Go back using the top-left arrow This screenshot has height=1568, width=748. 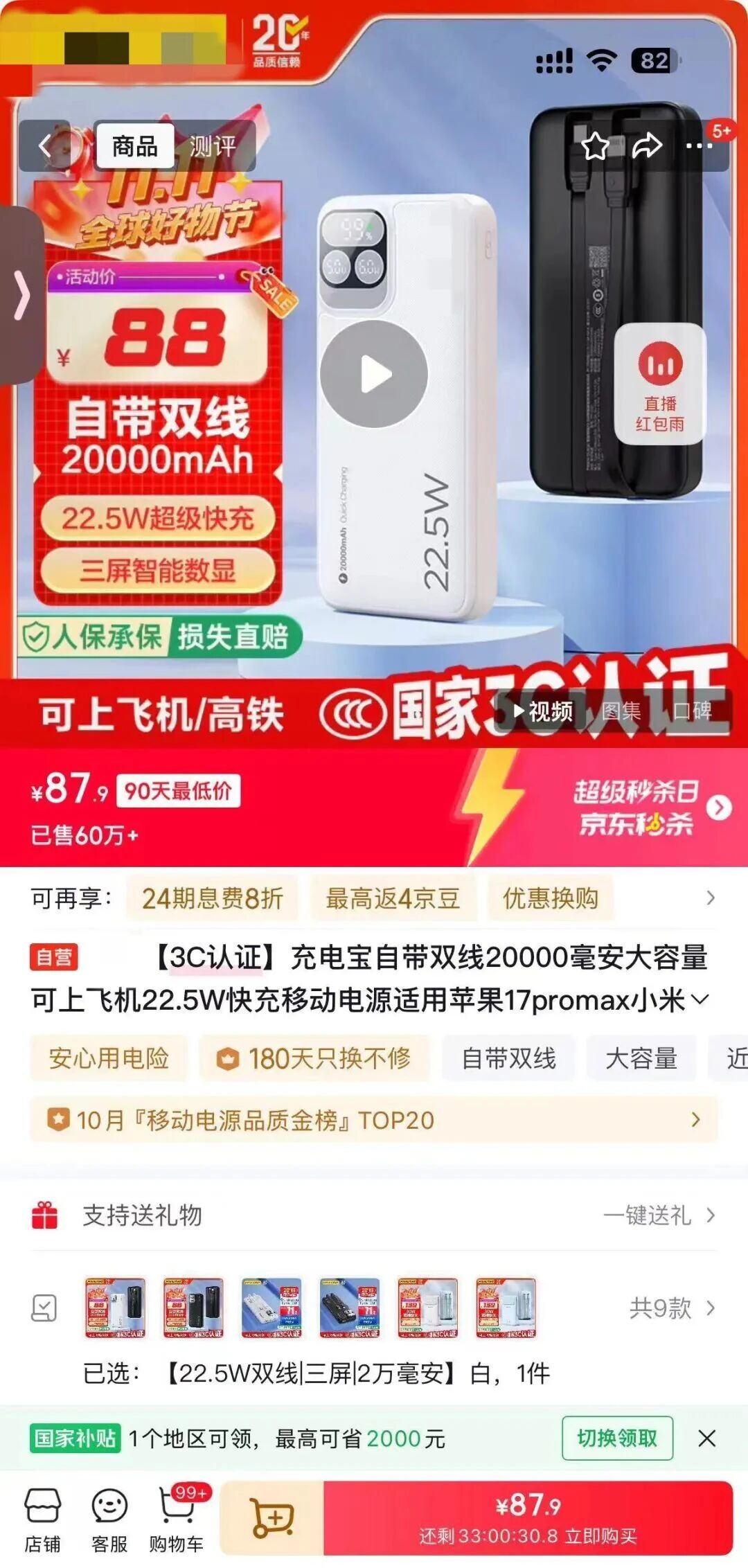(46, 146)
